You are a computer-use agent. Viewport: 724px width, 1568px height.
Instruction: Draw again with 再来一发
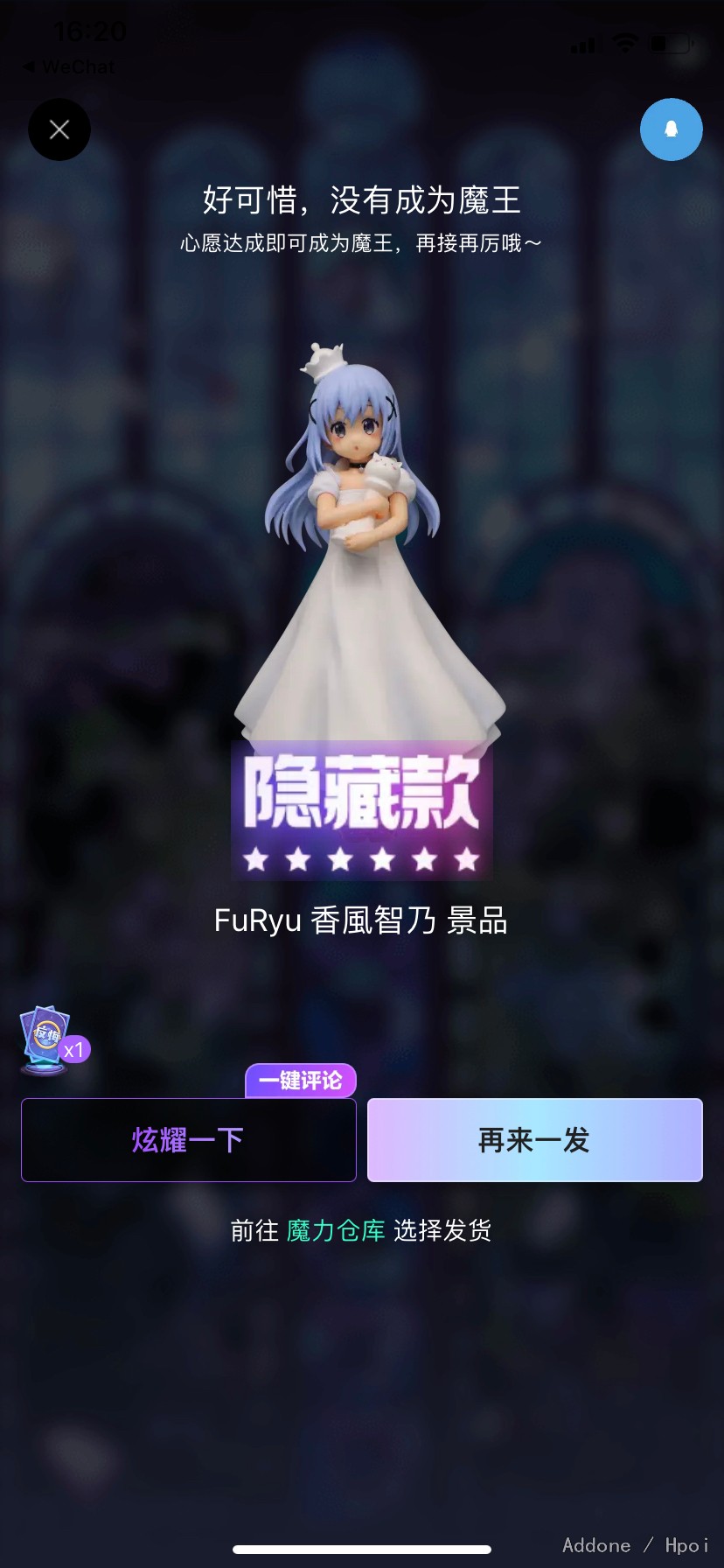click(534, 1140)
